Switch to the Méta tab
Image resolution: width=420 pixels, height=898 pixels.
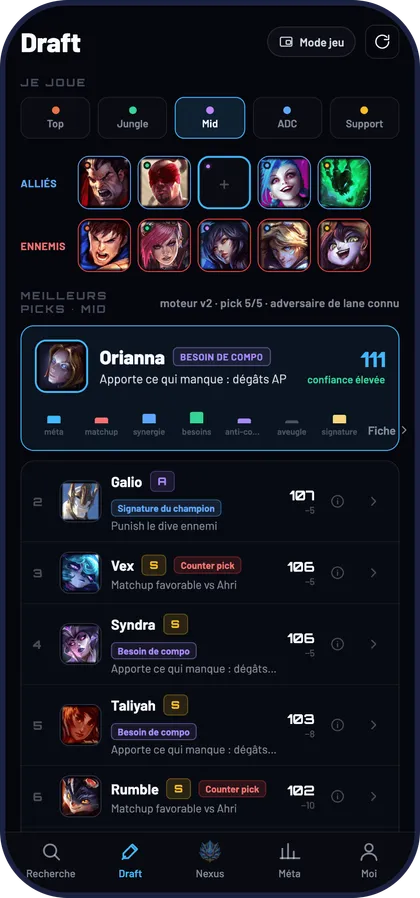(x=289, y=861)
